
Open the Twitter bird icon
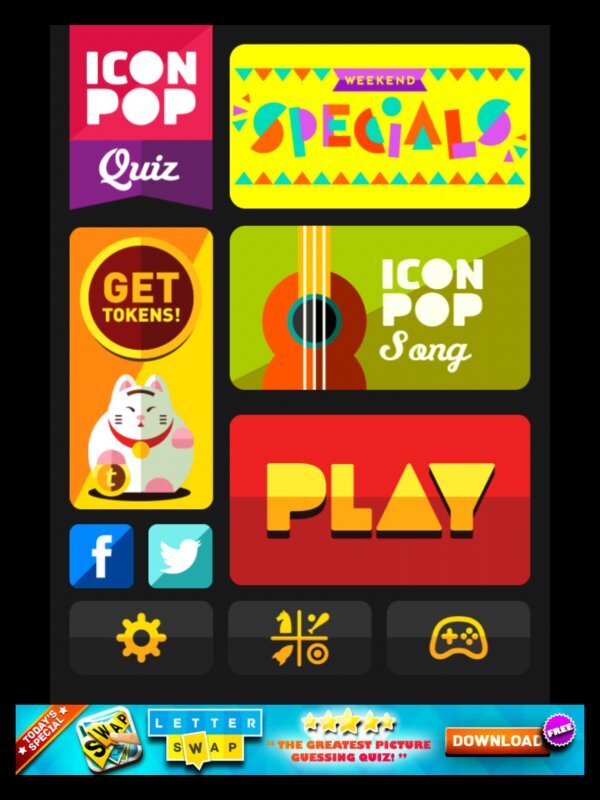pos(180,556)
